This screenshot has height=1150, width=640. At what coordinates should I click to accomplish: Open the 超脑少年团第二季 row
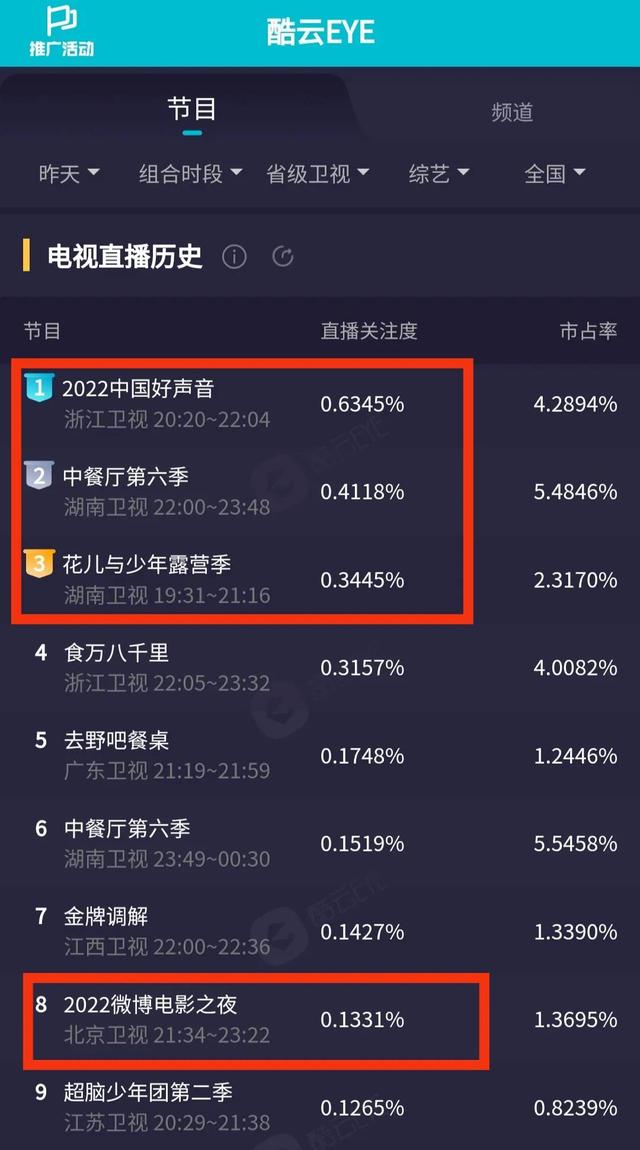320,1107
